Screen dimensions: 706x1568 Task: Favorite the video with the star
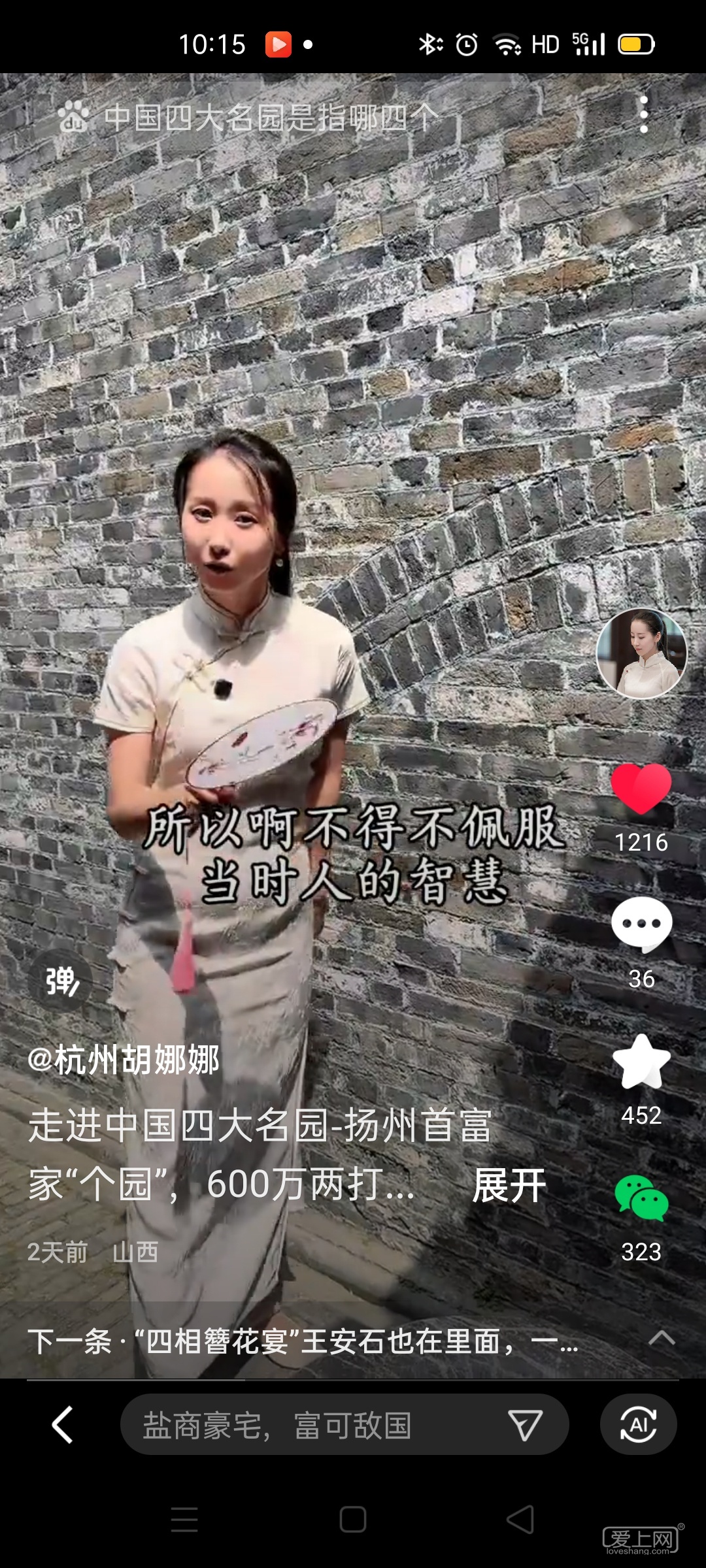(x=641, y=1062)
